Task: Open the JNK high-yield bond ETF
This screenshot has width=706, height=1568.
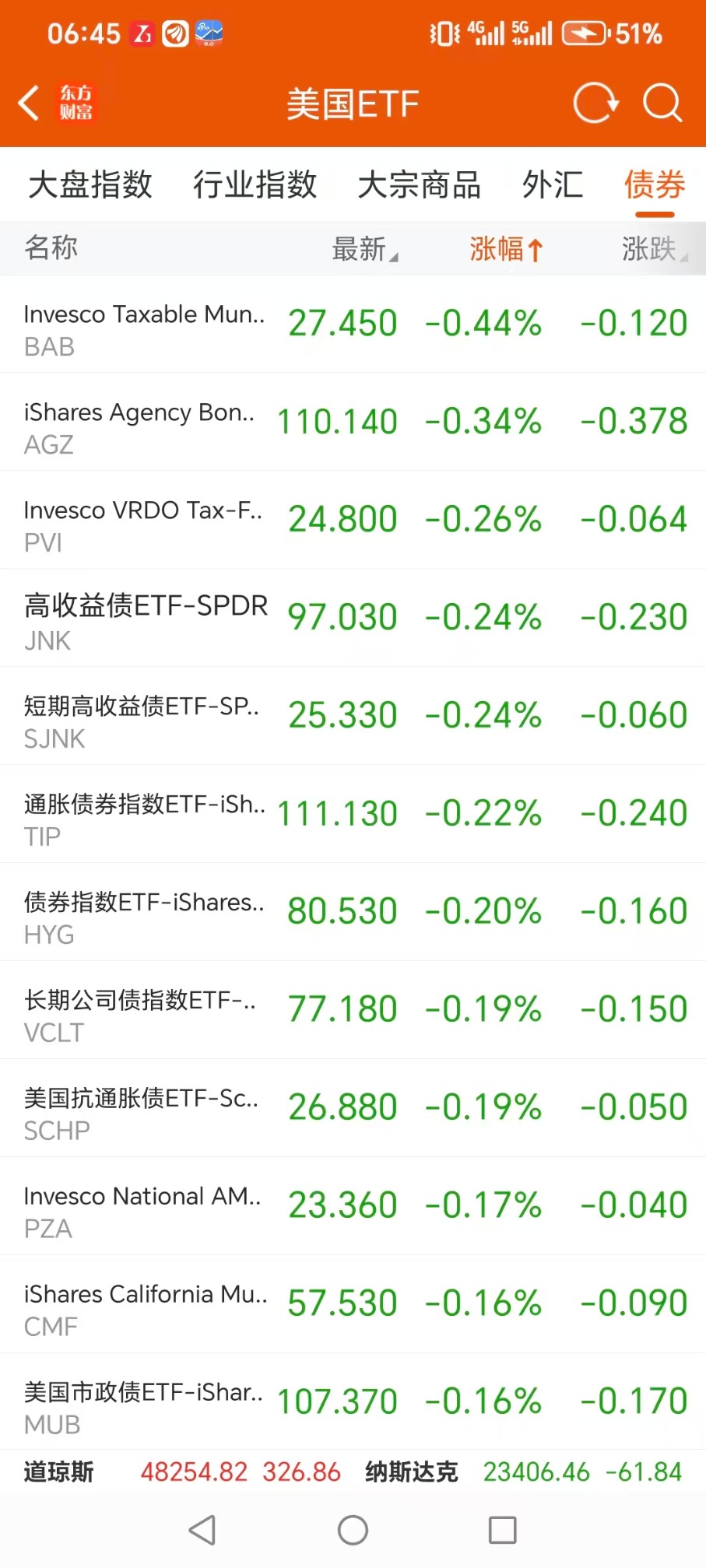Action: [353, 619]
